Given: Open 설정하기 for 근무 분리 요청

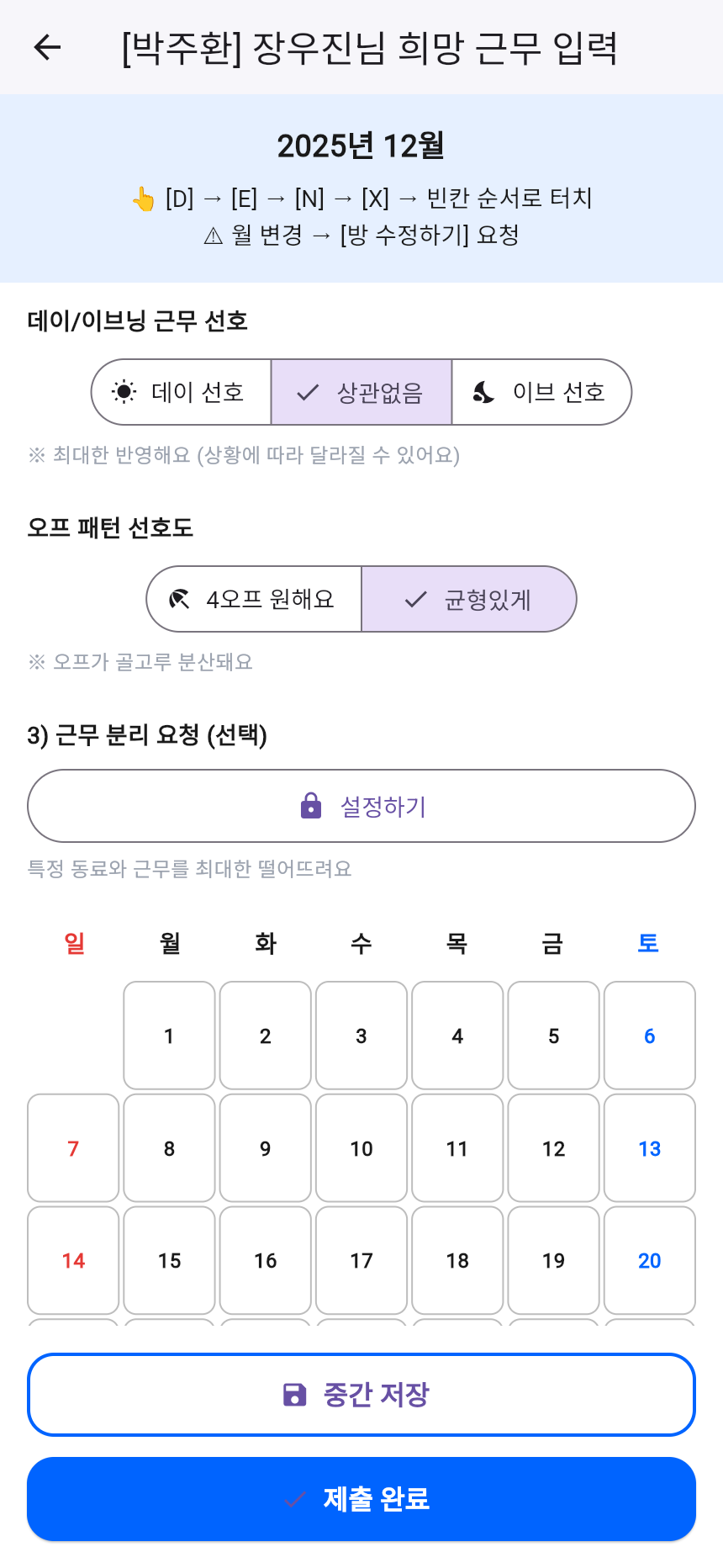Looking at the screenshot, I should point(361,806).
